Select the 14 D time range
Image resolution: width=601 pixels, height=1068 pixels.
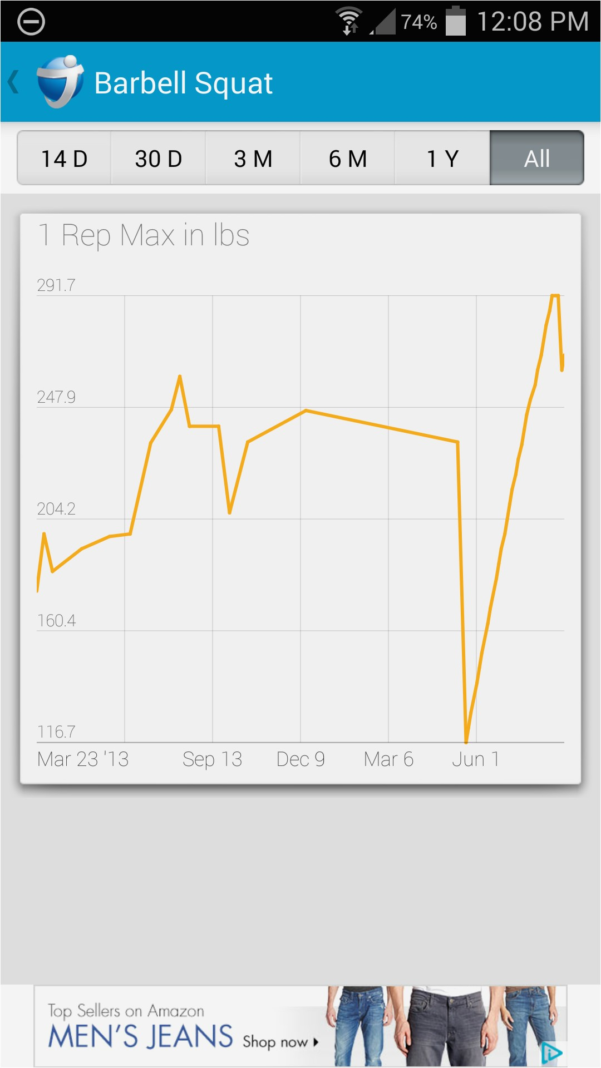click(x=64, y=158)
